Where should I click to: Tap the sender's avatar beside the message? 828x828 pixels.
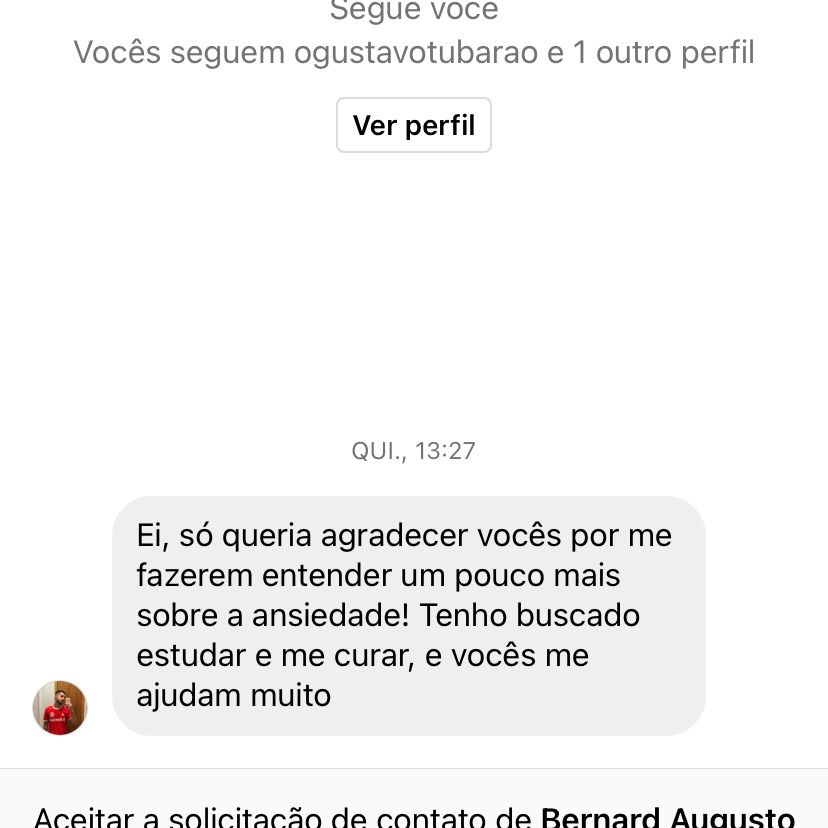60,707
